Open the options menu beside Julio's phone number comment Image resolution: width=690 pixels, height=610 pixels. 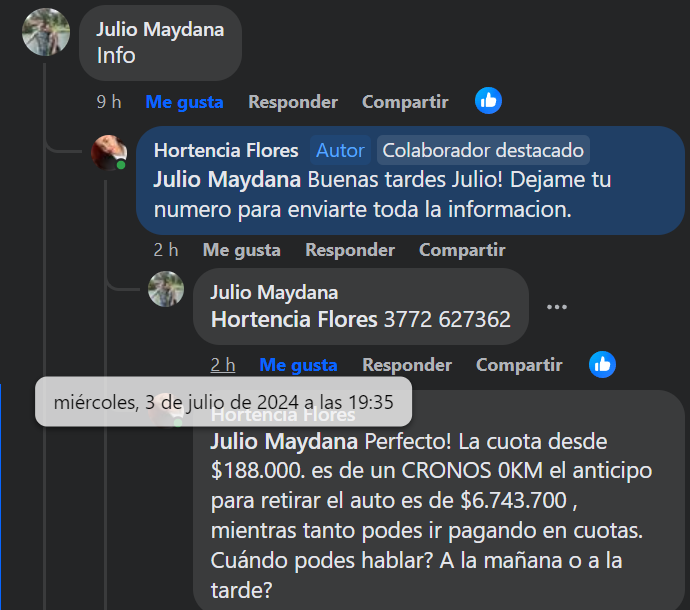point(557,306)
